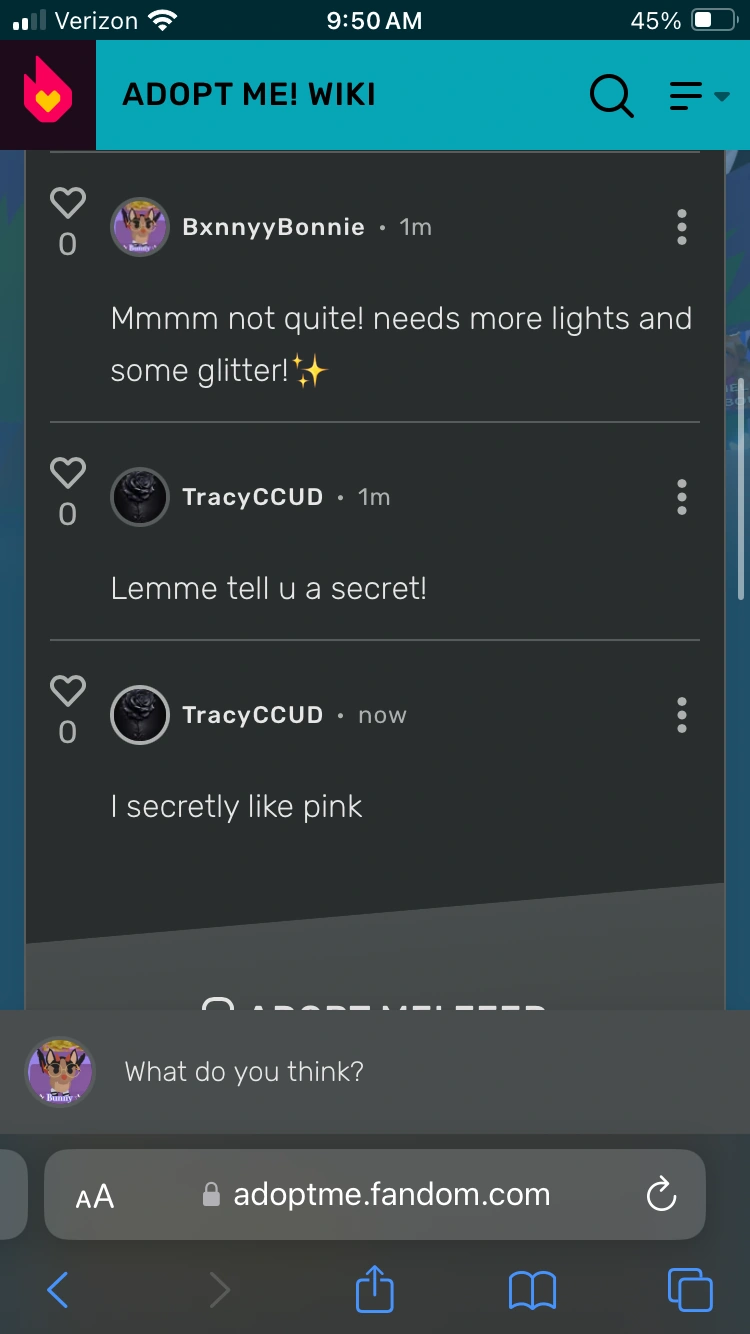
Task: Open options for "I secretly like pink" comment
Action: pos(681,715)
